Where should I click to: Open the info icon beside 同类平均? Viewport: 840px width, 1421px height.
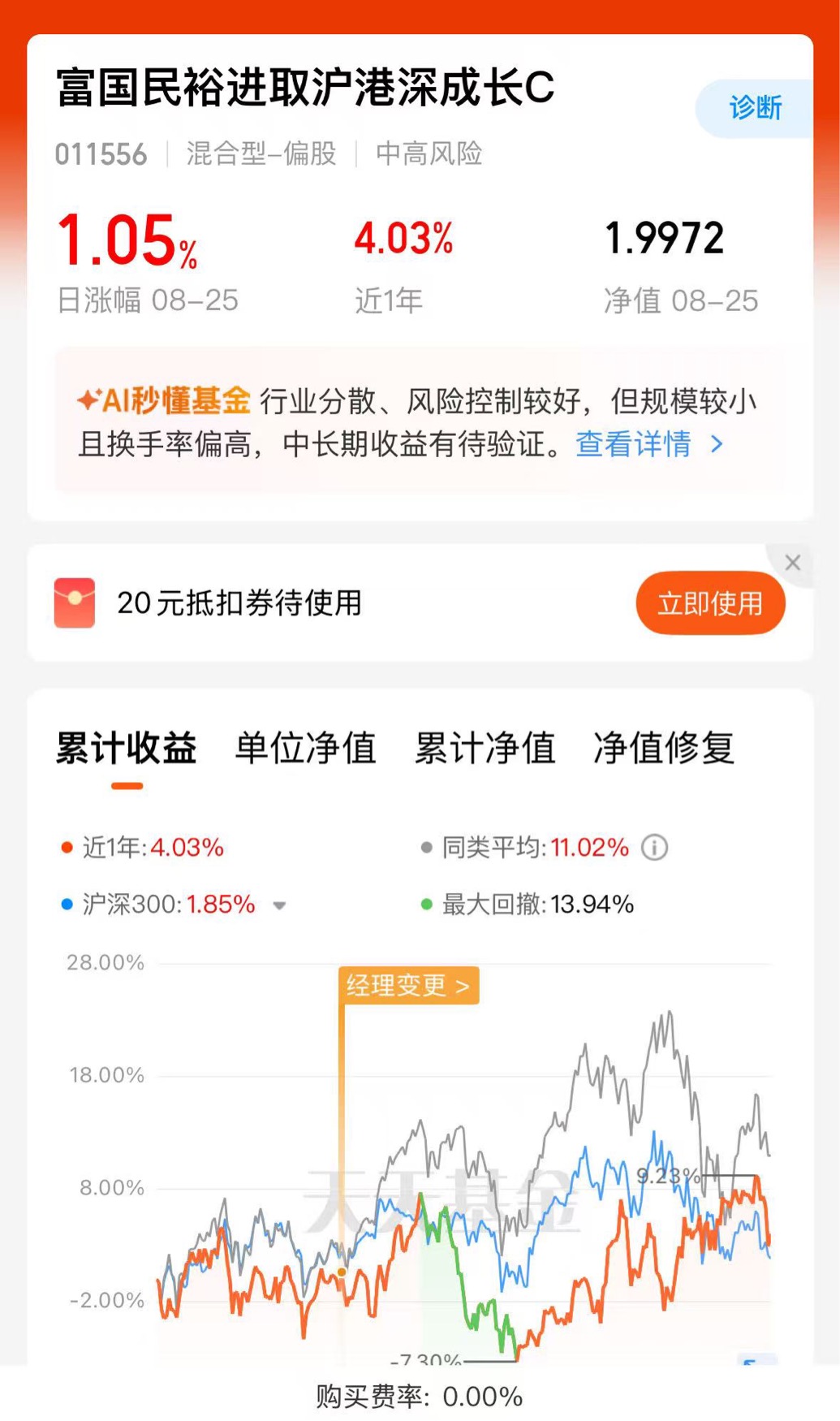[654, 848]
